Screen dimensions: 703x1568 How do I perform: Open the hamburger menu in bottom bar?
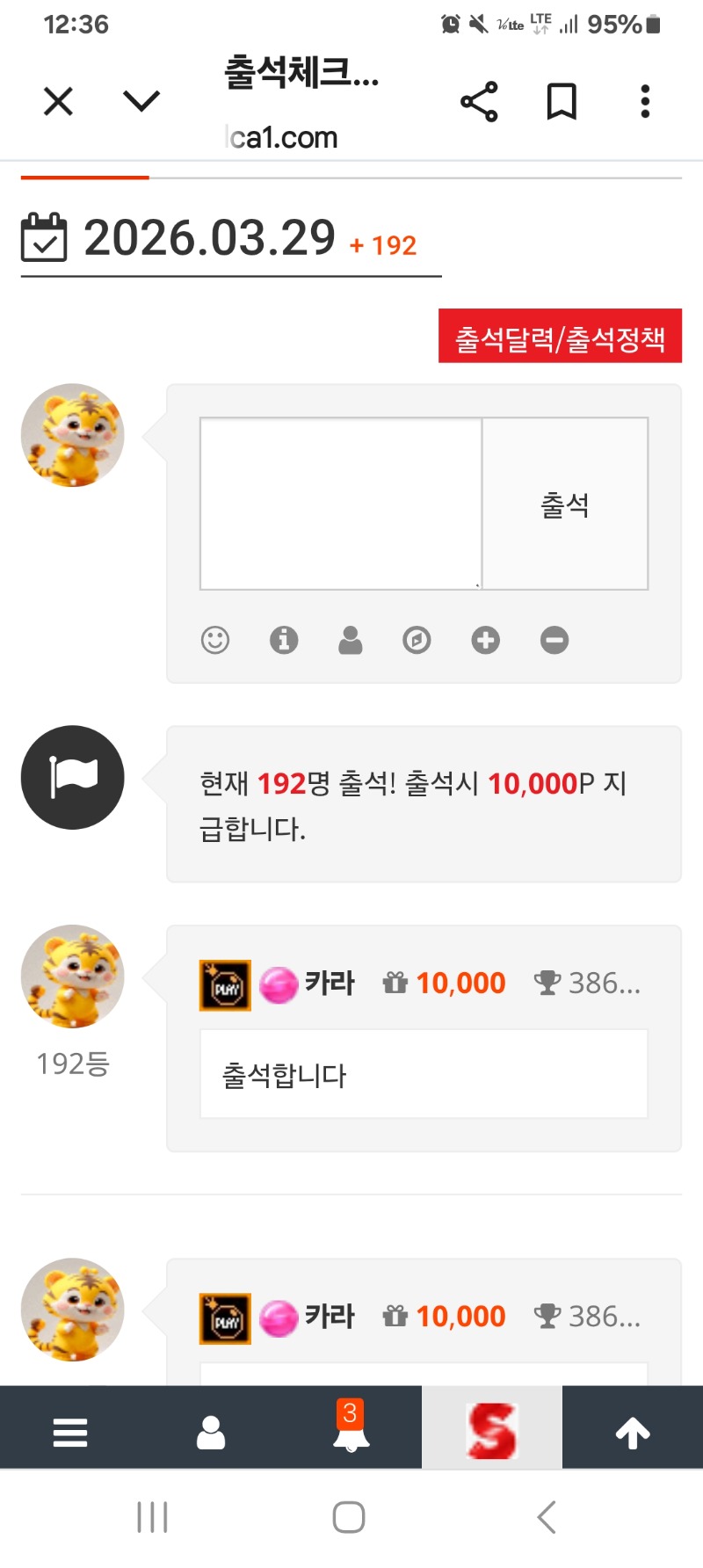click(70, 1433)
